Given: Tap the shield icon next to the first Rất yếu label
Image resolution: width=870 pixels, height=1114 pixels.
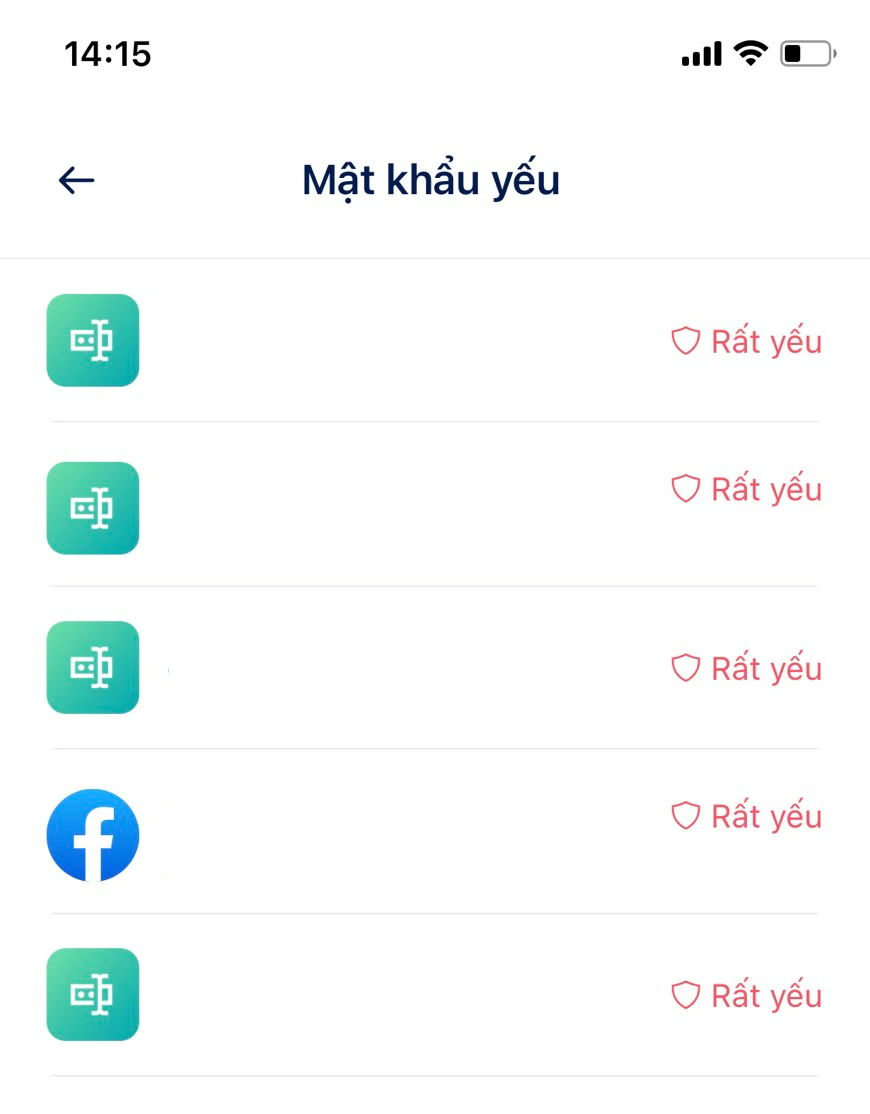Looking at the screenshot, I should point(685,341).
